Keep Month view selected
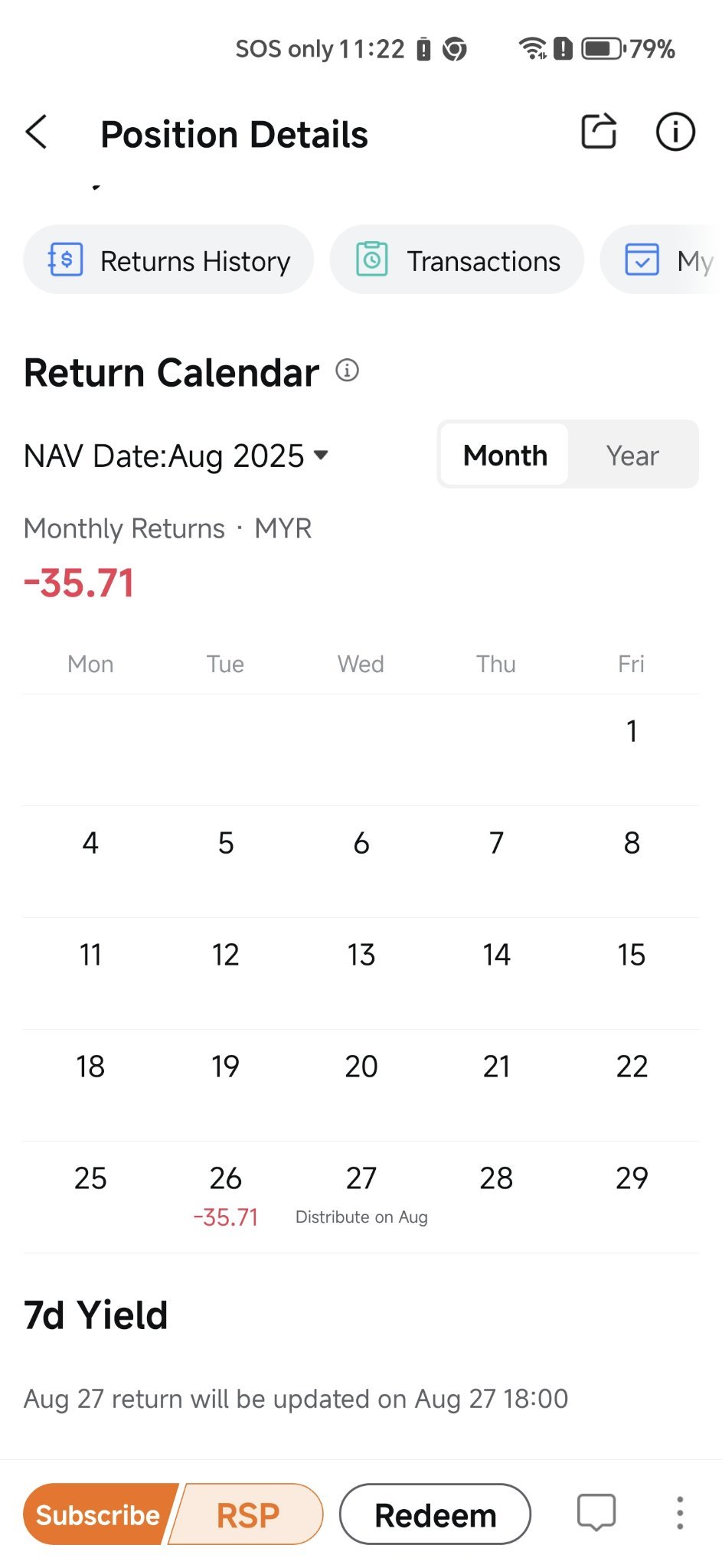Screen dimensions: 722x1568 504,455
